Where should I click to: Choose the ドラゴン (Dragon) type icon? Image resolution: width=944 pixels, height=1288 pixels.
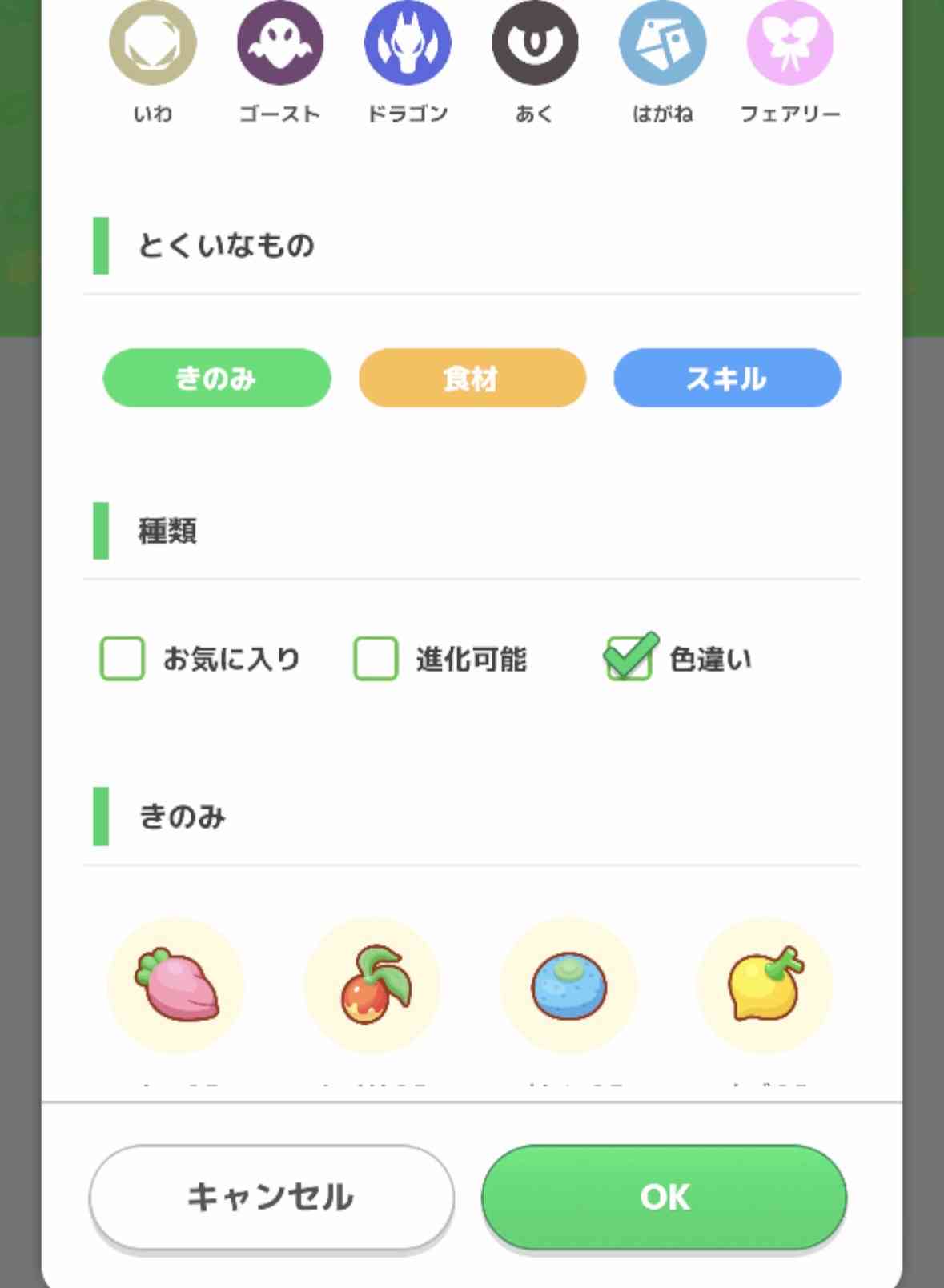click(x=408, y=42)
